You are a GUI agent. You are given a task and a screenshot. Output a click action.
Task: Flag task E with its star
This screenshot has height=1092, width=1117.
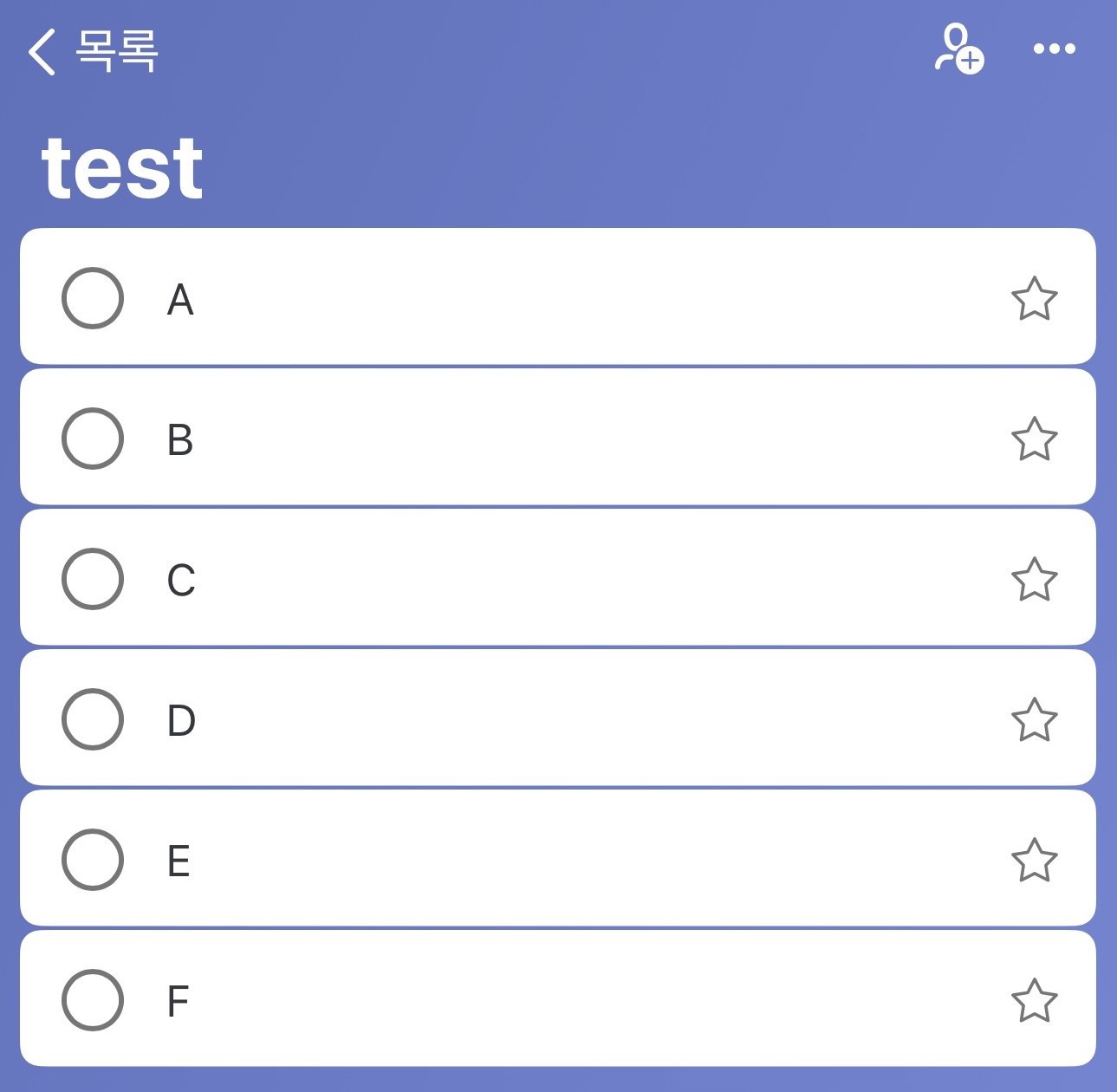1034,861
